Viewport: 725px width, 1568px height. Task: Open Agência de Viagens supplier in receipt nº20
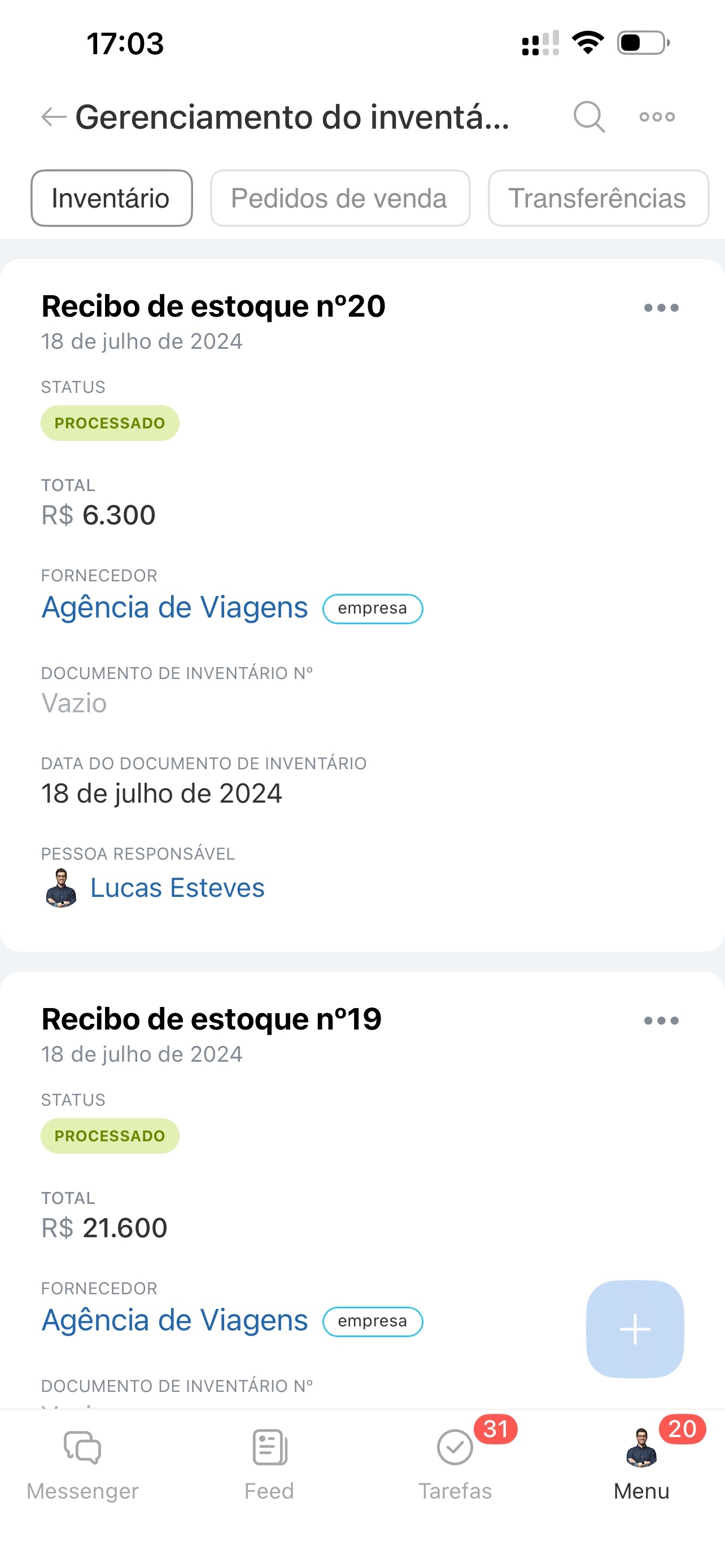tap(174, 607)
